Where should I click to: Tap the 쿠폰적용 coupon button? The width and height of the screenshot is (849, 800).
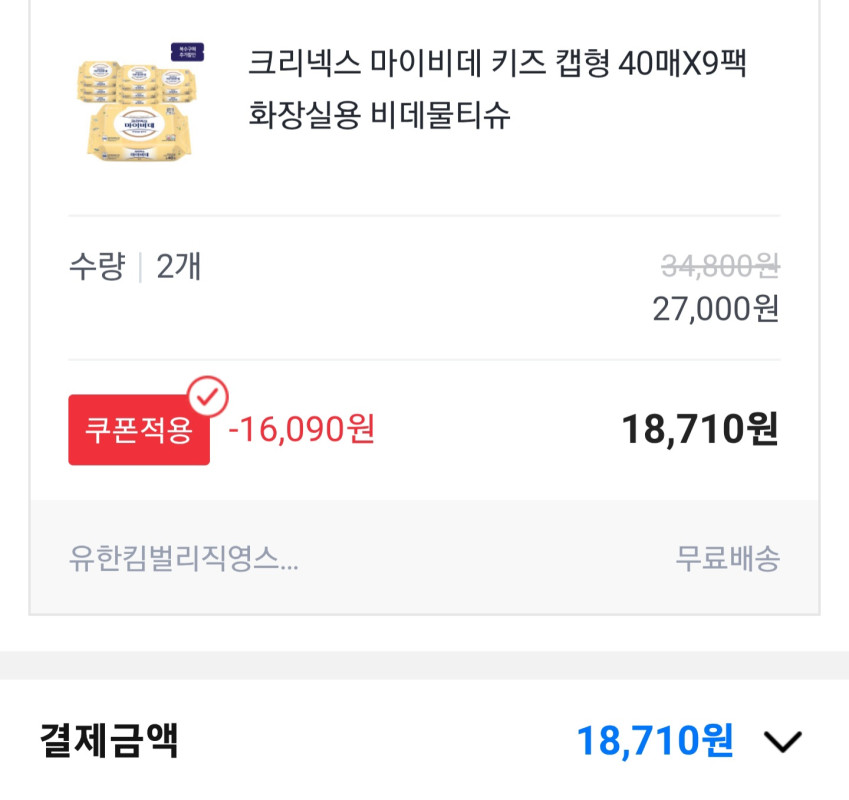139,430
